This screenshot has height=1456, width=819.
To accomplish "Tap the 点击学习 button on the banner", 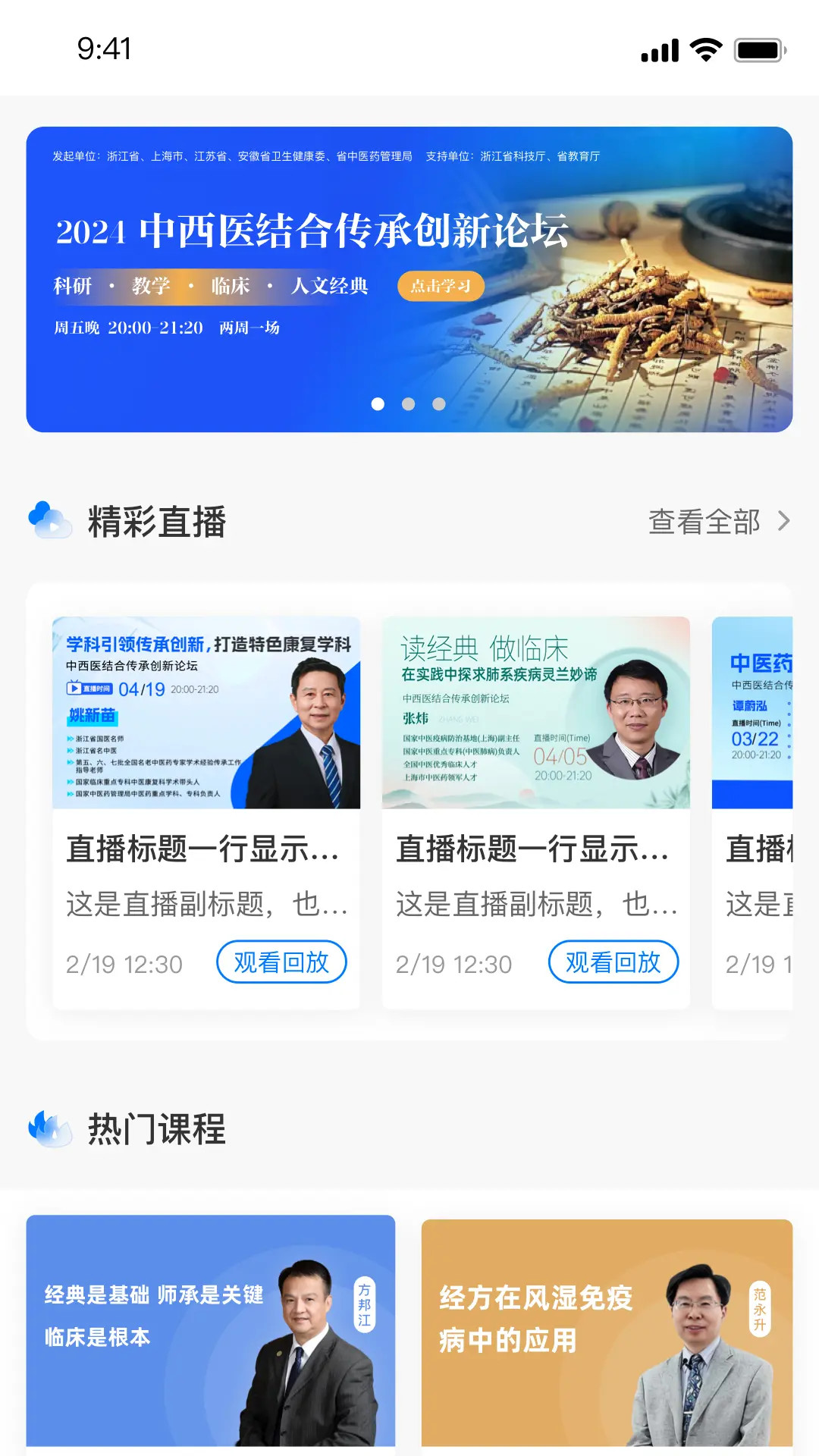I will pyautogui.click(x=441, y=286).
